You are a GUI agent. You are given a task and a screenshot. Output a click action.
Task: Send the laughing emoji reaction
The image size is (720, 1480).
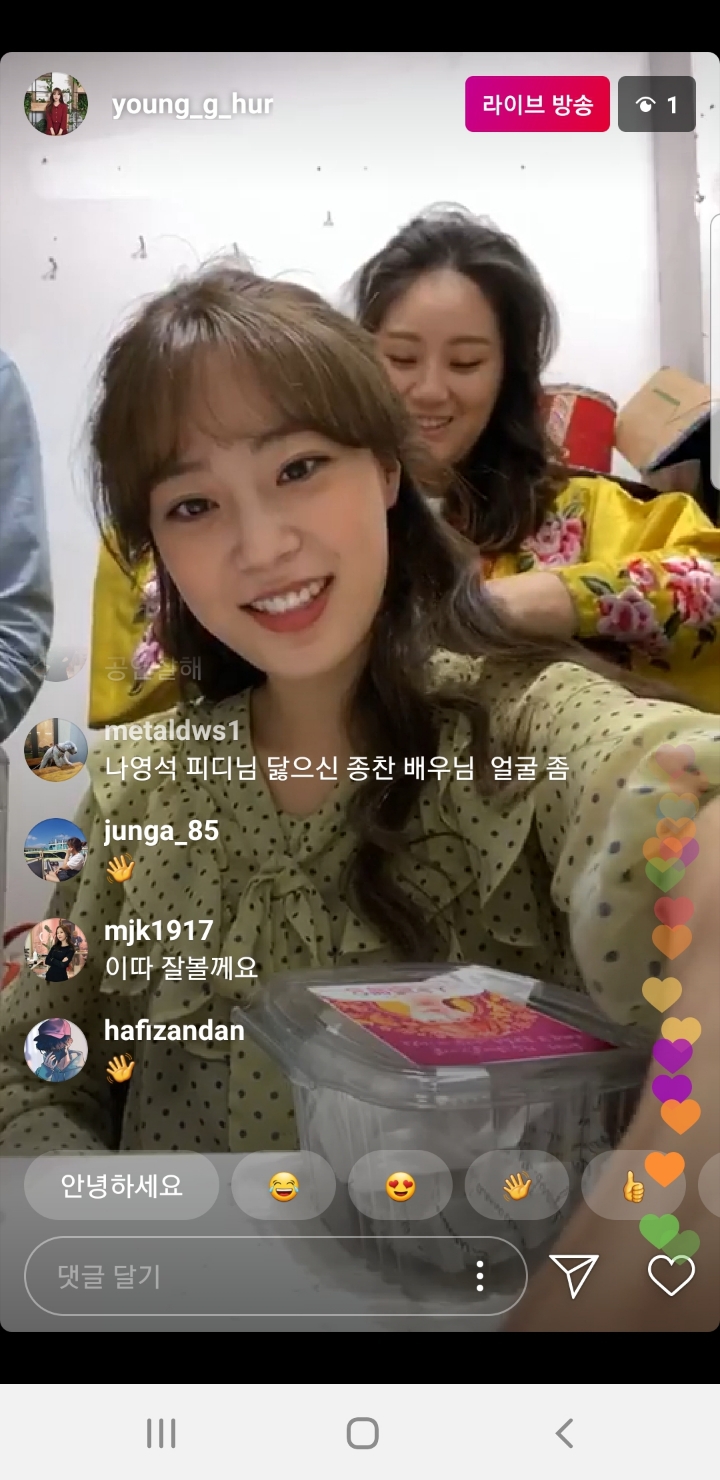click(284, 1186)
